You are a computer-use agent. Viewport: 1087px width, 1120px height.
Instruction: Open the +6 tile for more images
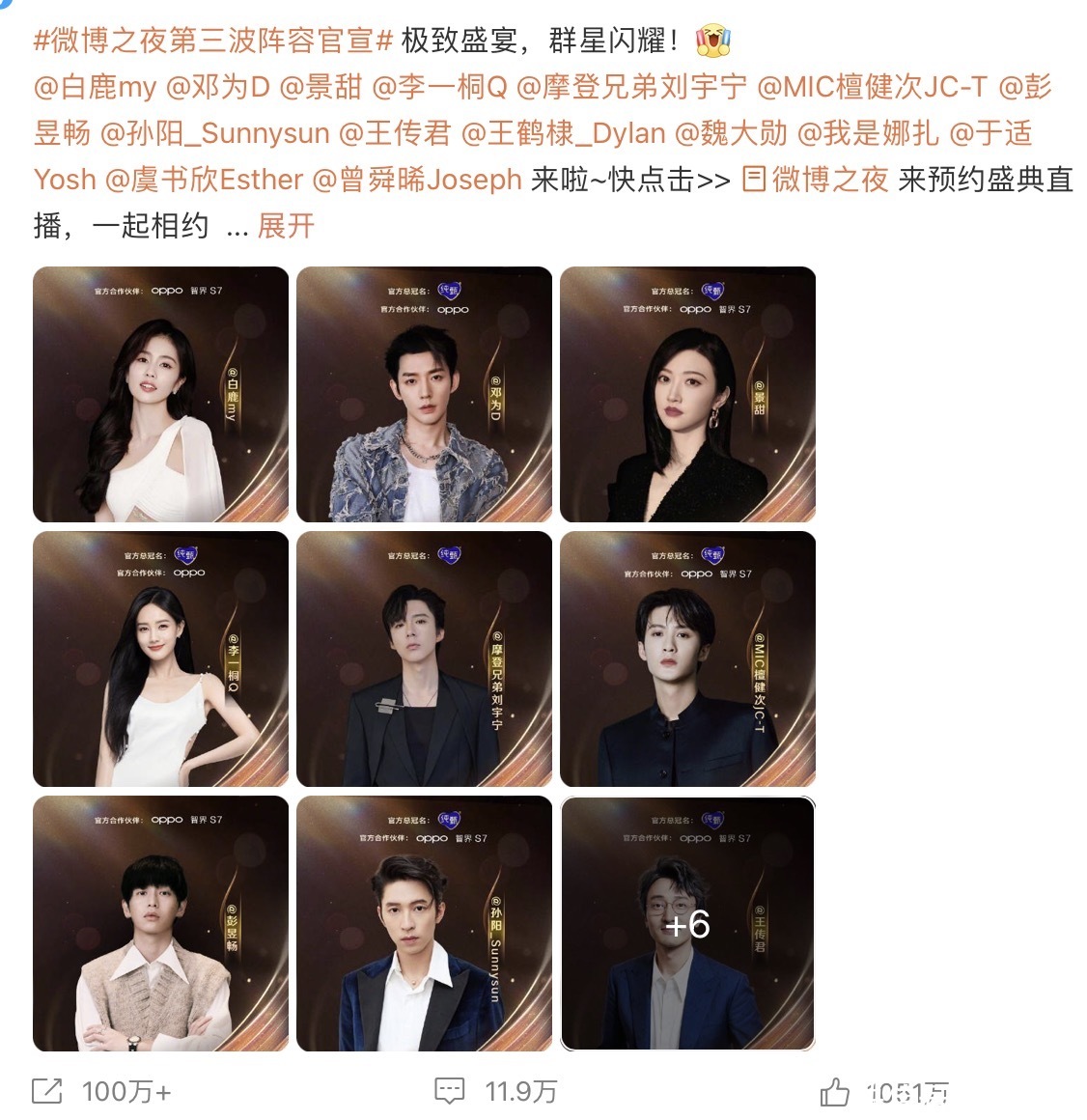click(x=687, y=923)
